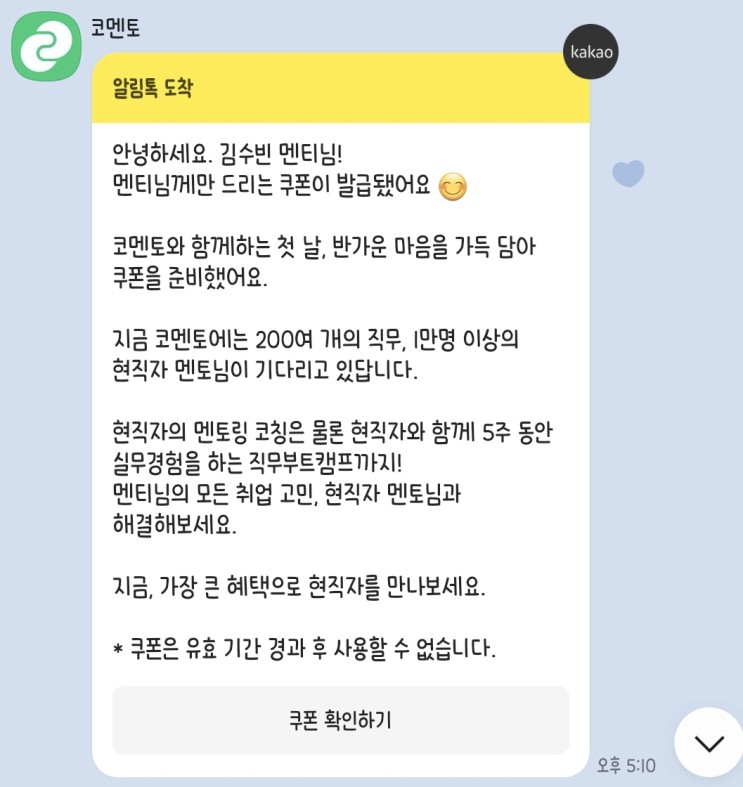Jump to the latest message with the down arrow
This screenshot has width=743, height=787.
tap(708, 743)
